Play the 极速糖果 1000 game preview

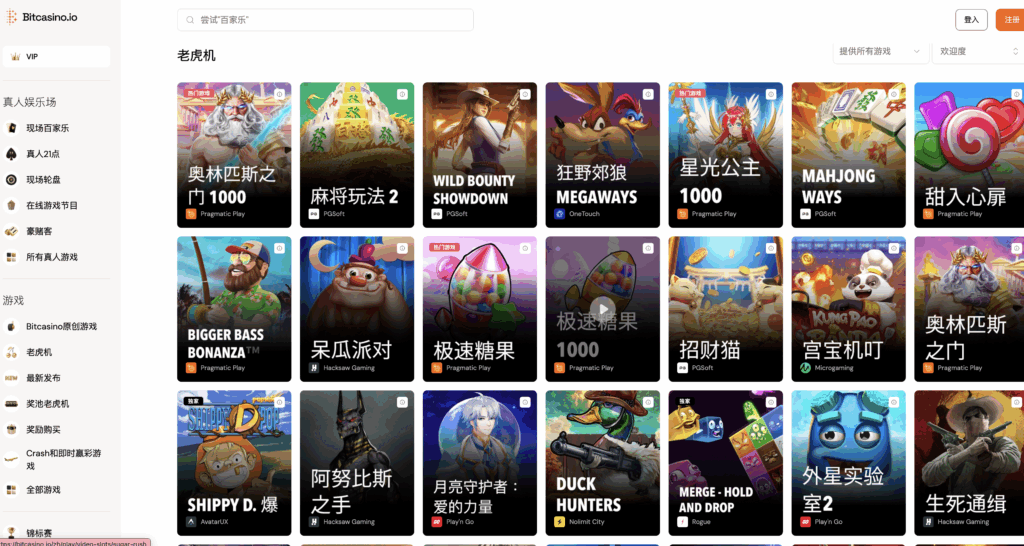click(602, 308)
